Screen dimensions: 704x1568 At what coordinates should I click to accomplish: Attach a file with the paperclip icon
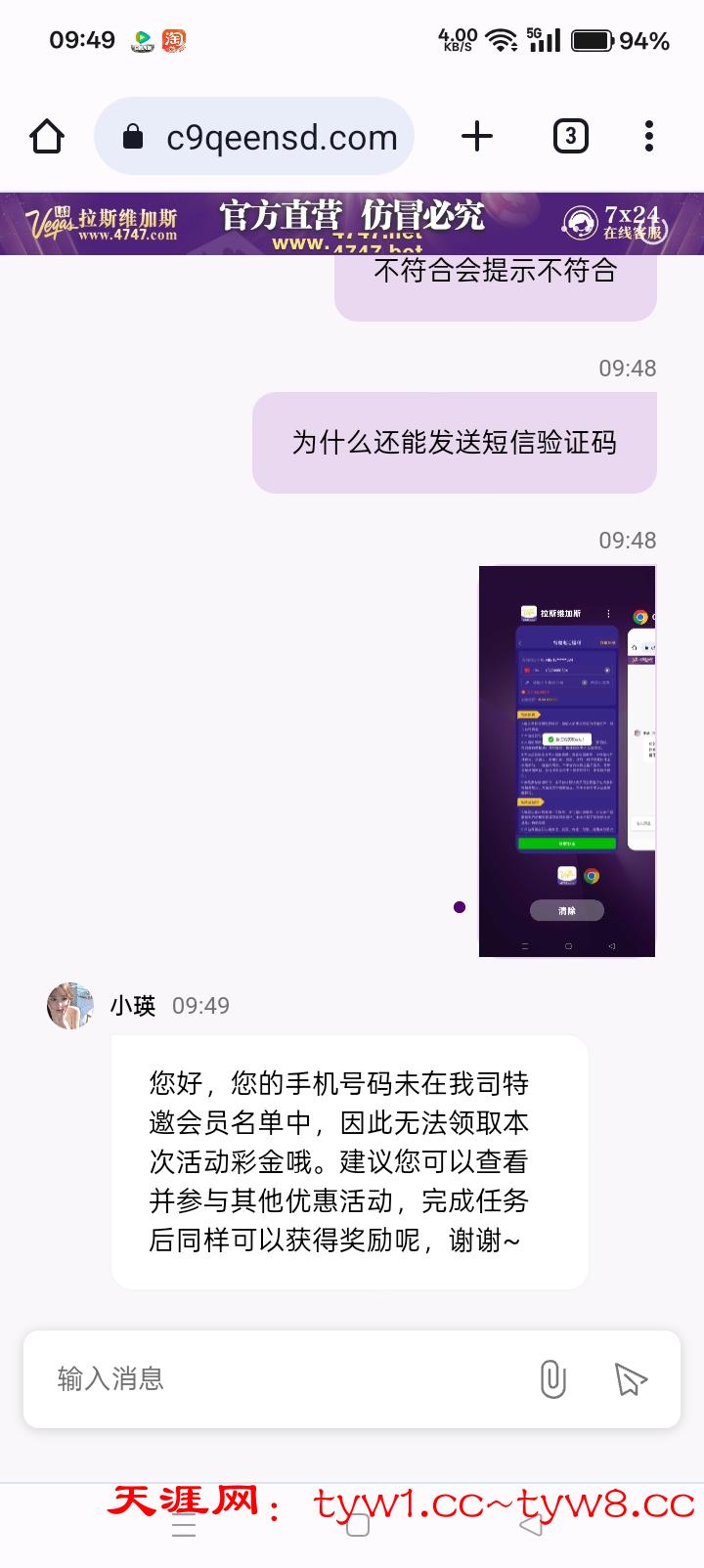(552, 1378)
